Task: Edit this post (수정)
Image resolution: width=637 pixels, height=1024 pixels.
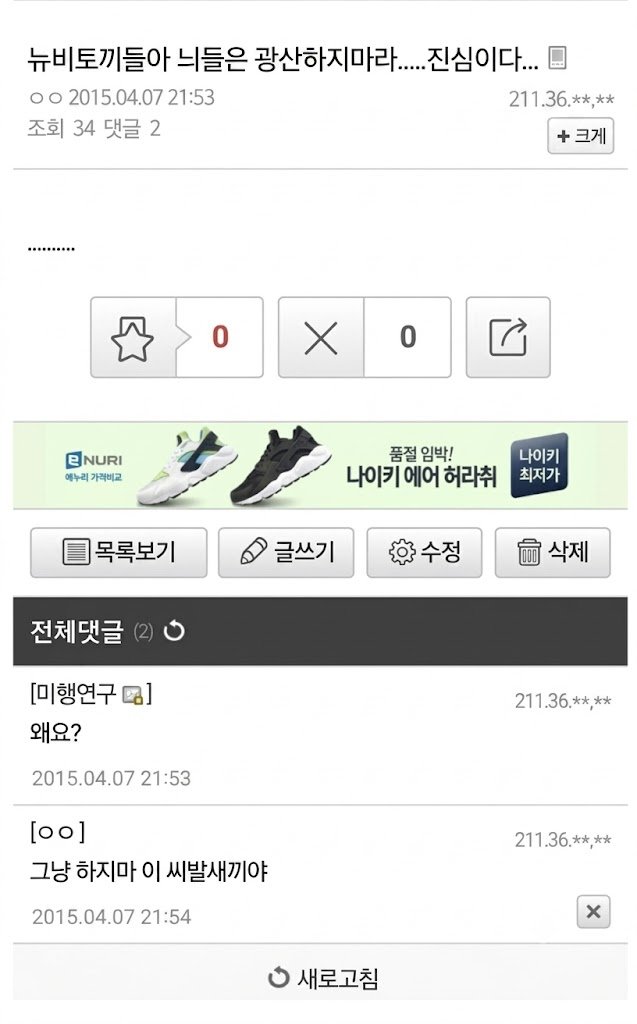Action: pos(424,552)
